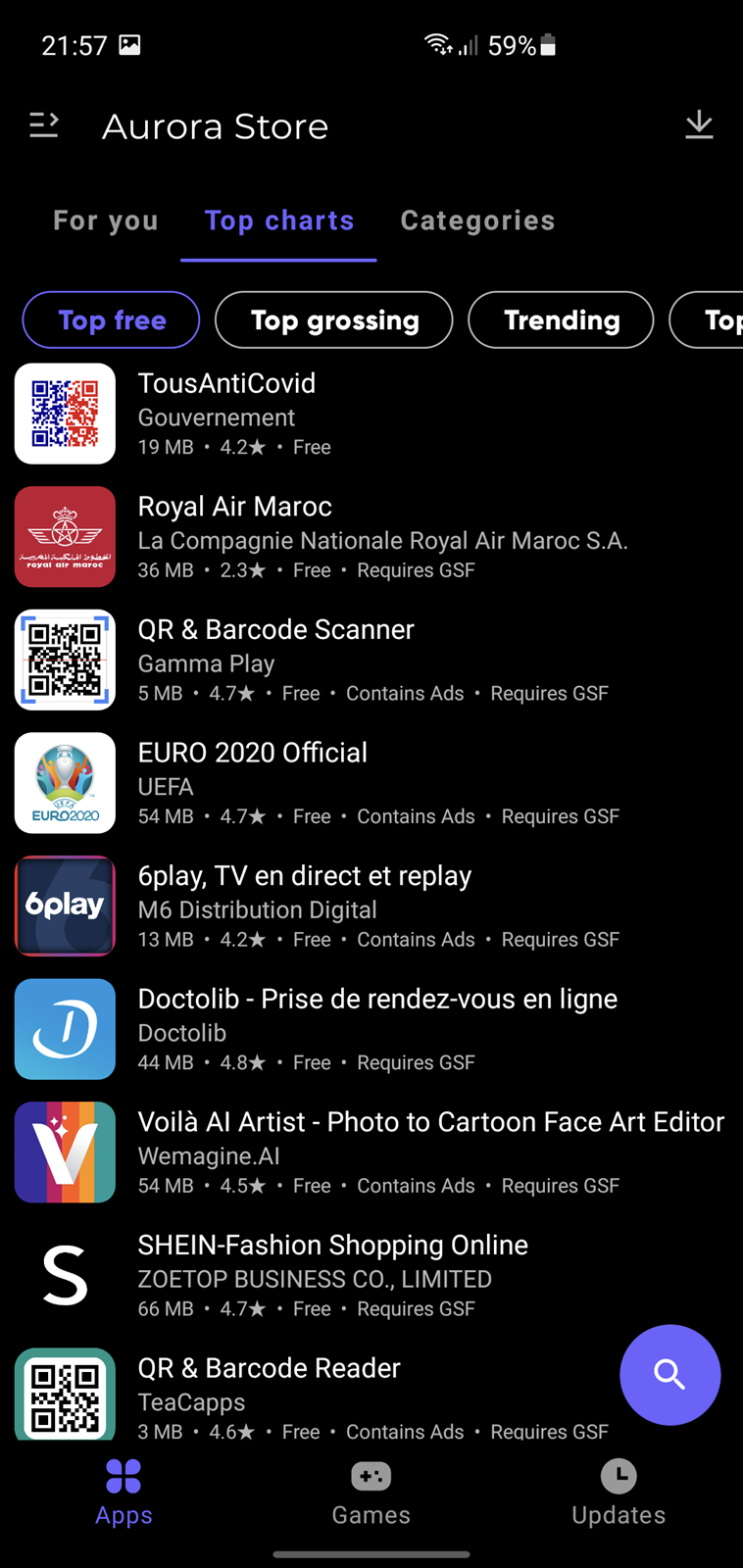
Task: Open the Voilà AI Artist listing
Action: [371, 1151]
